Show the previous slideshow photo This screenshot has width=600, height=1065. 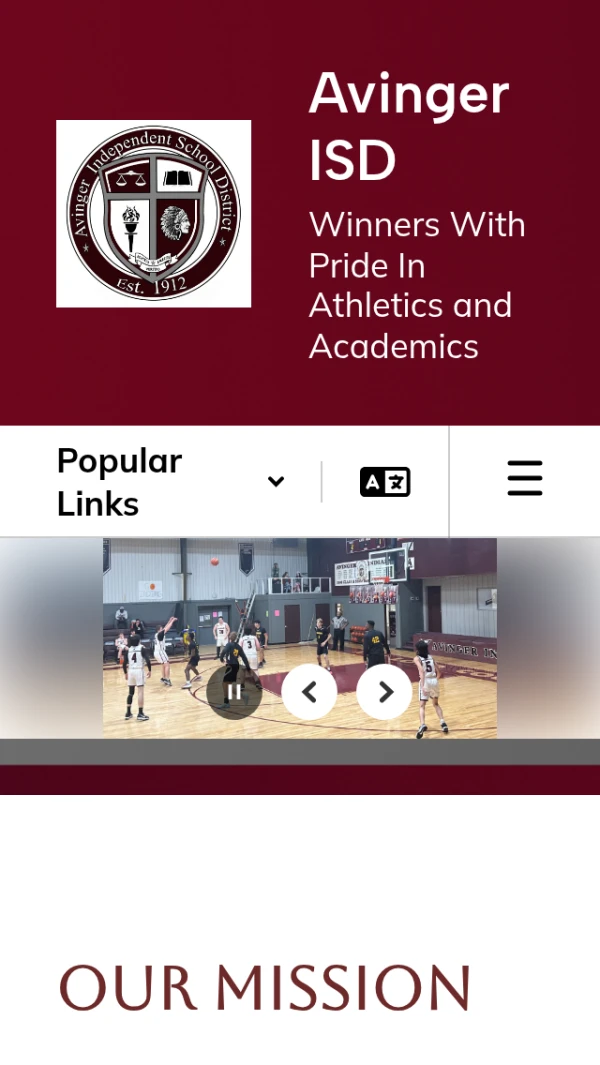tap(309, 691)
